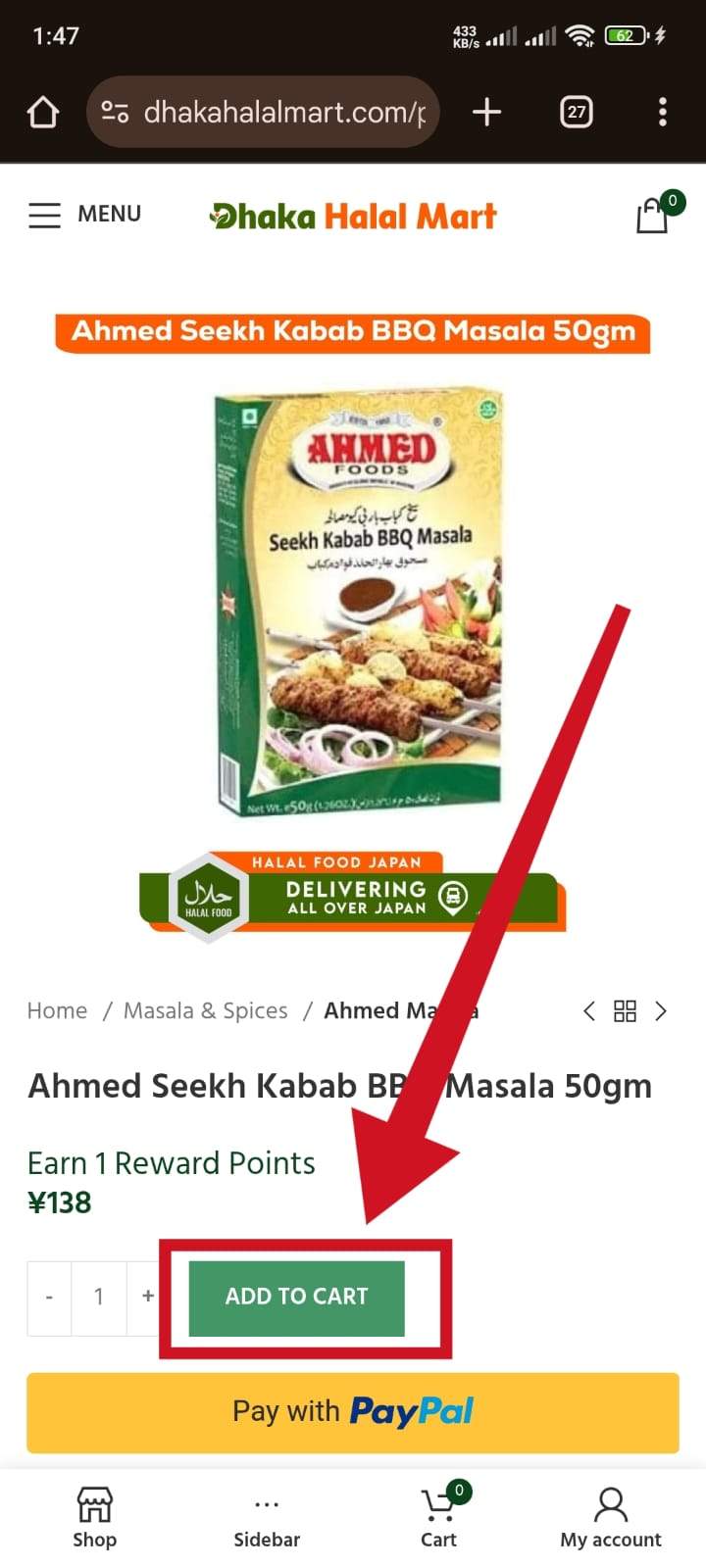Add the masala to cart
This screenshot has width=706, height=1568.
[296, 1298]
